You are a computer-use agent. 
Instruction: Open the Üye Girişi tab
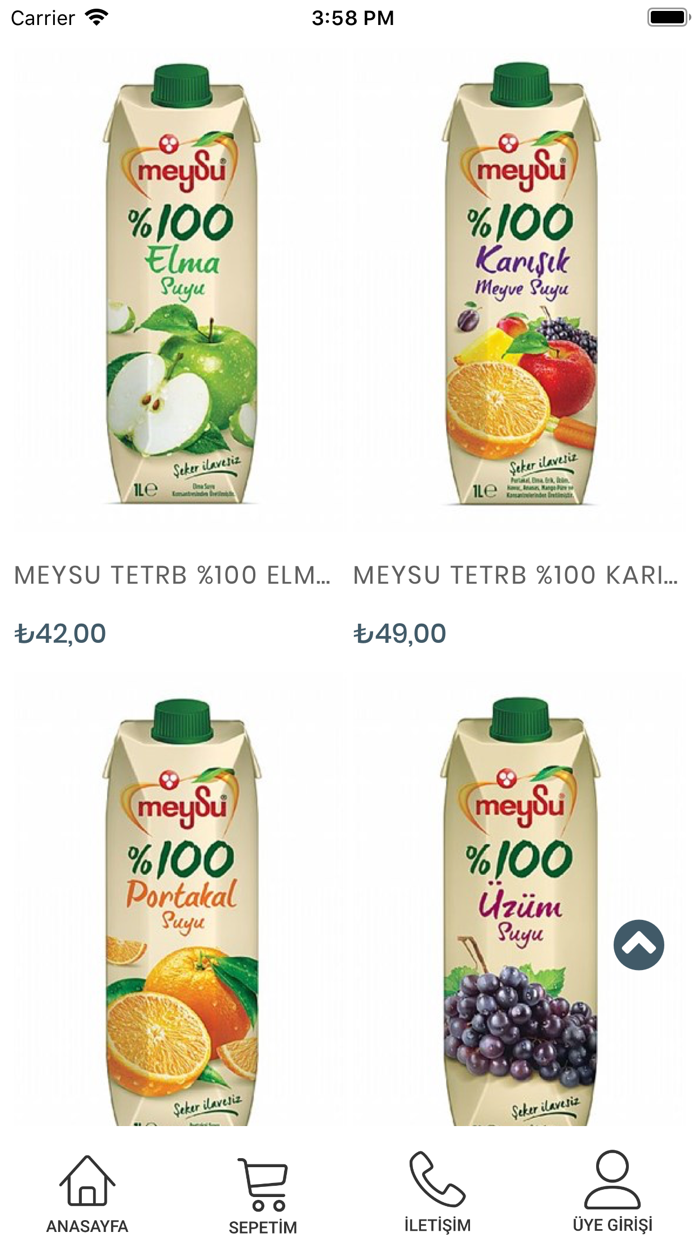tap(612, 1192)
